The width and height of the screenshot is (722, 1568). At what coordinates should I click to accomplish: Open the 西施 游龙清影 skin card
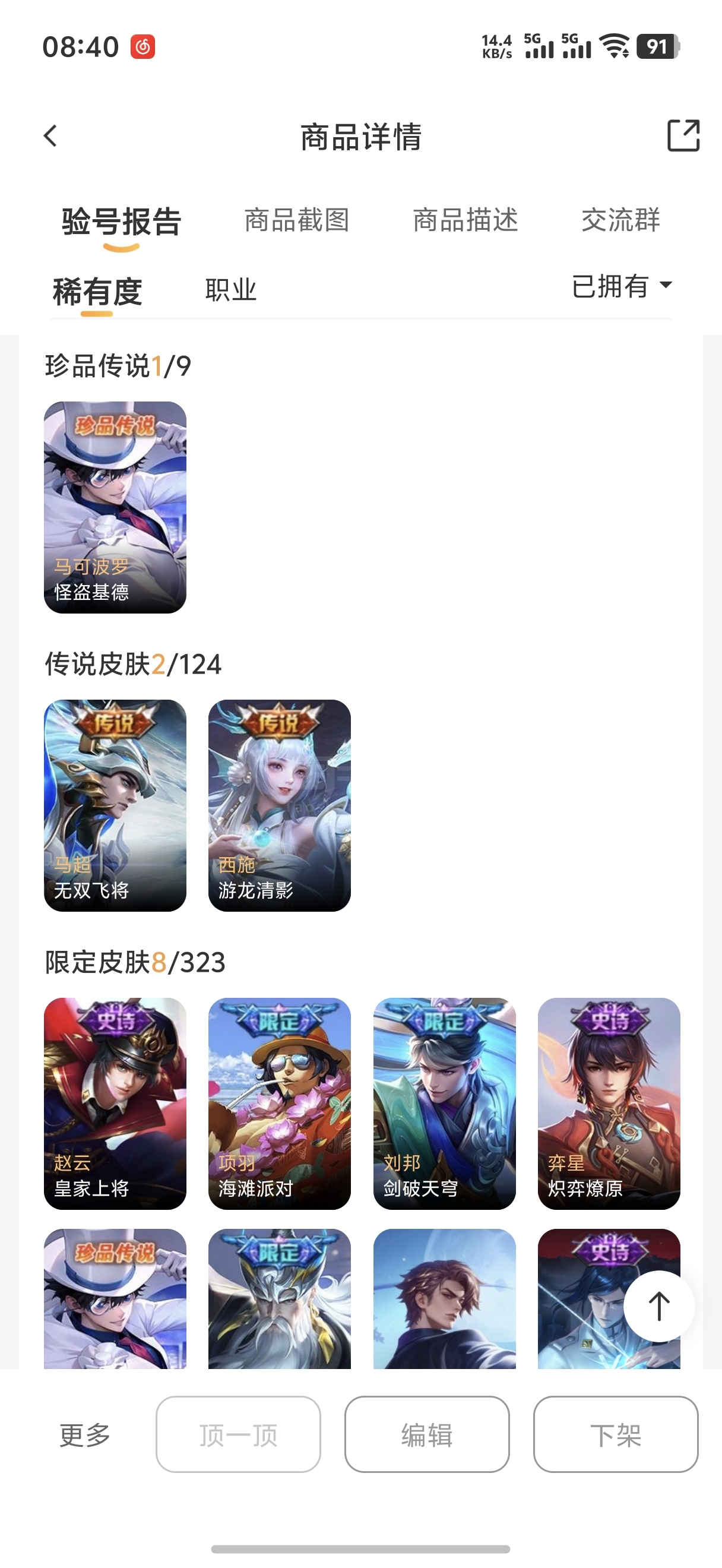click(x=279, y=805)
